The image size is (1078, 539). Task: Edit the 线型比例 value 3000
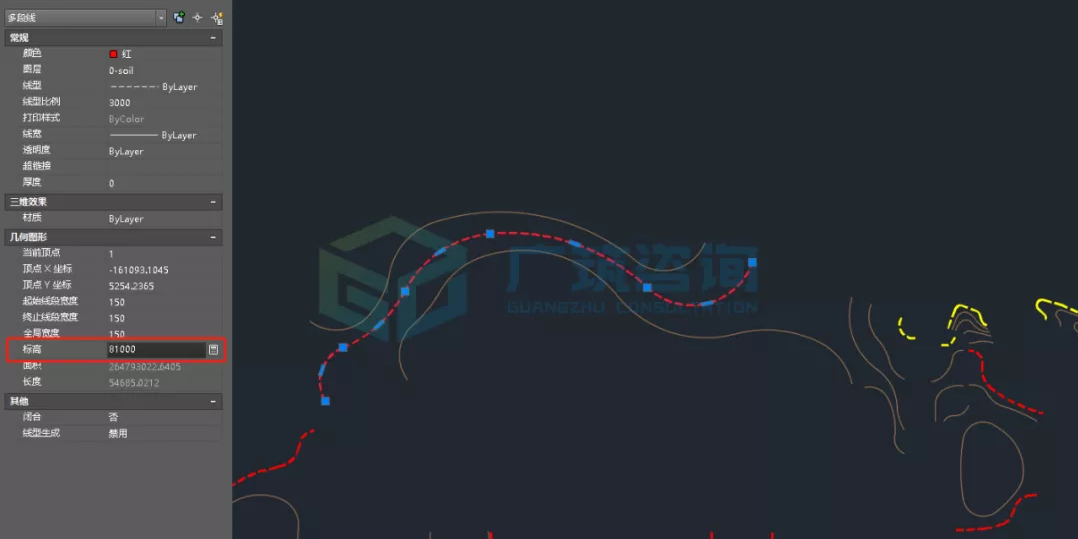pos(160,103)
